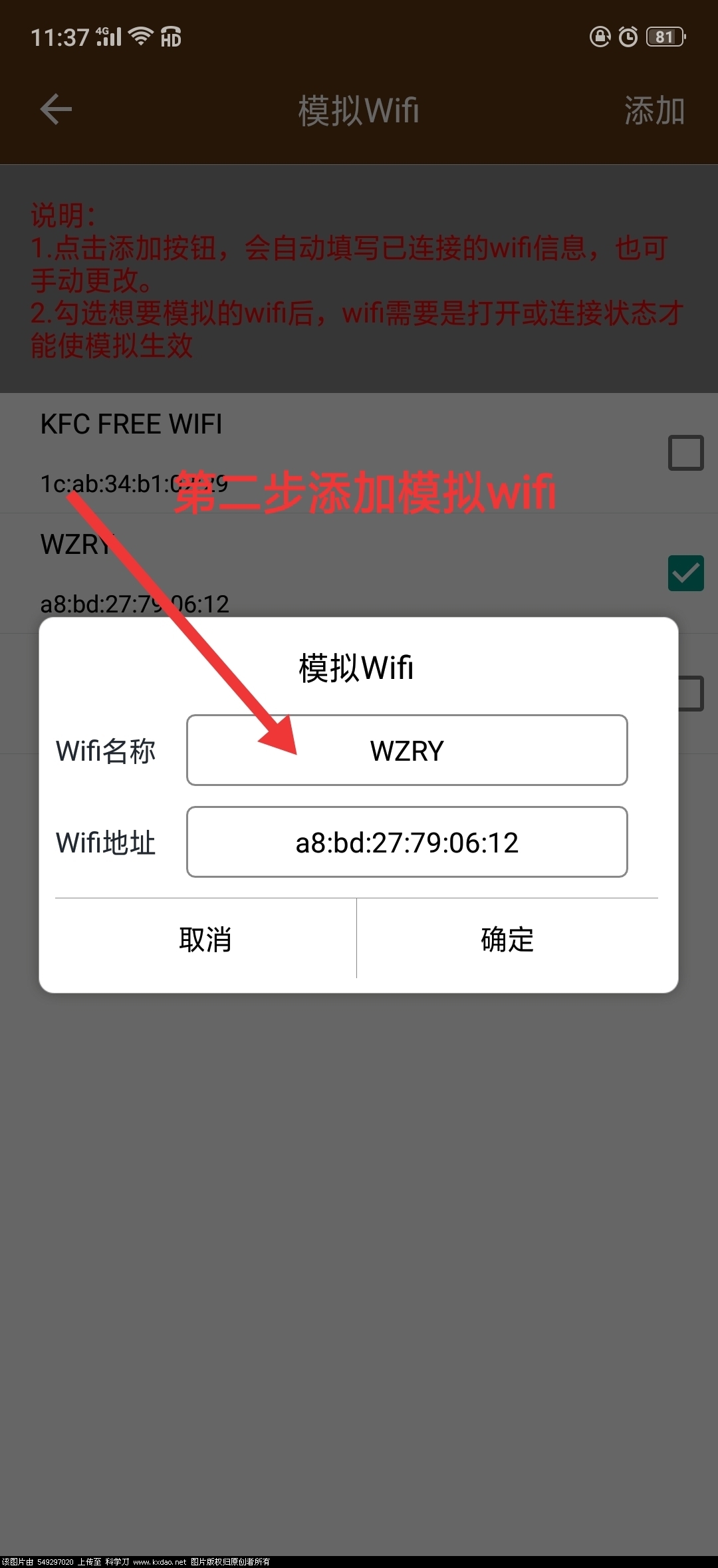The image size is (718, 1568).
Task: Confirm the simulated wifi with 确定
Action: pos(507,939)
